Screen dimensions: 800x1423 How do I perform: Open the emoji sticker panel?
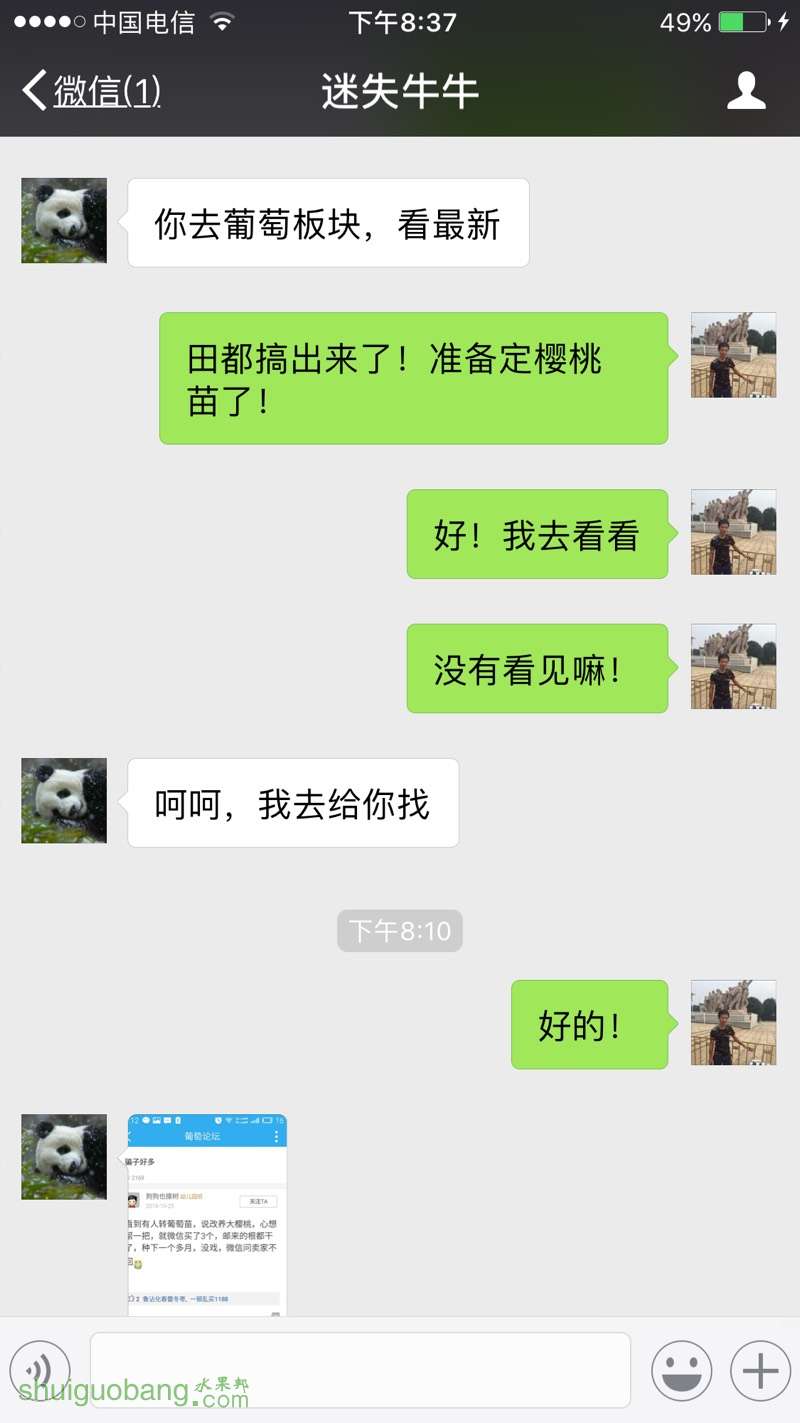(681, 1370)
